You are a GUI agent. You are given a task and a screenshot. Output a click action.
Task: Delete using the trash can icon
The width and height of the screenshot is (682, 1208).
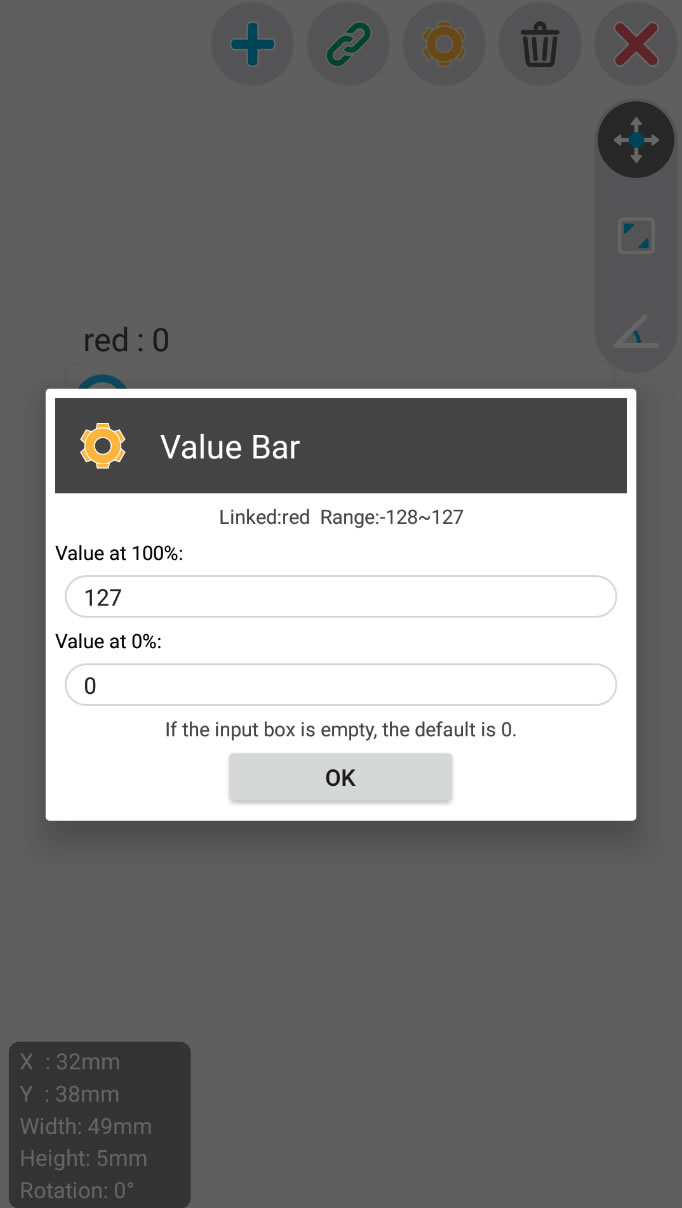539,45
